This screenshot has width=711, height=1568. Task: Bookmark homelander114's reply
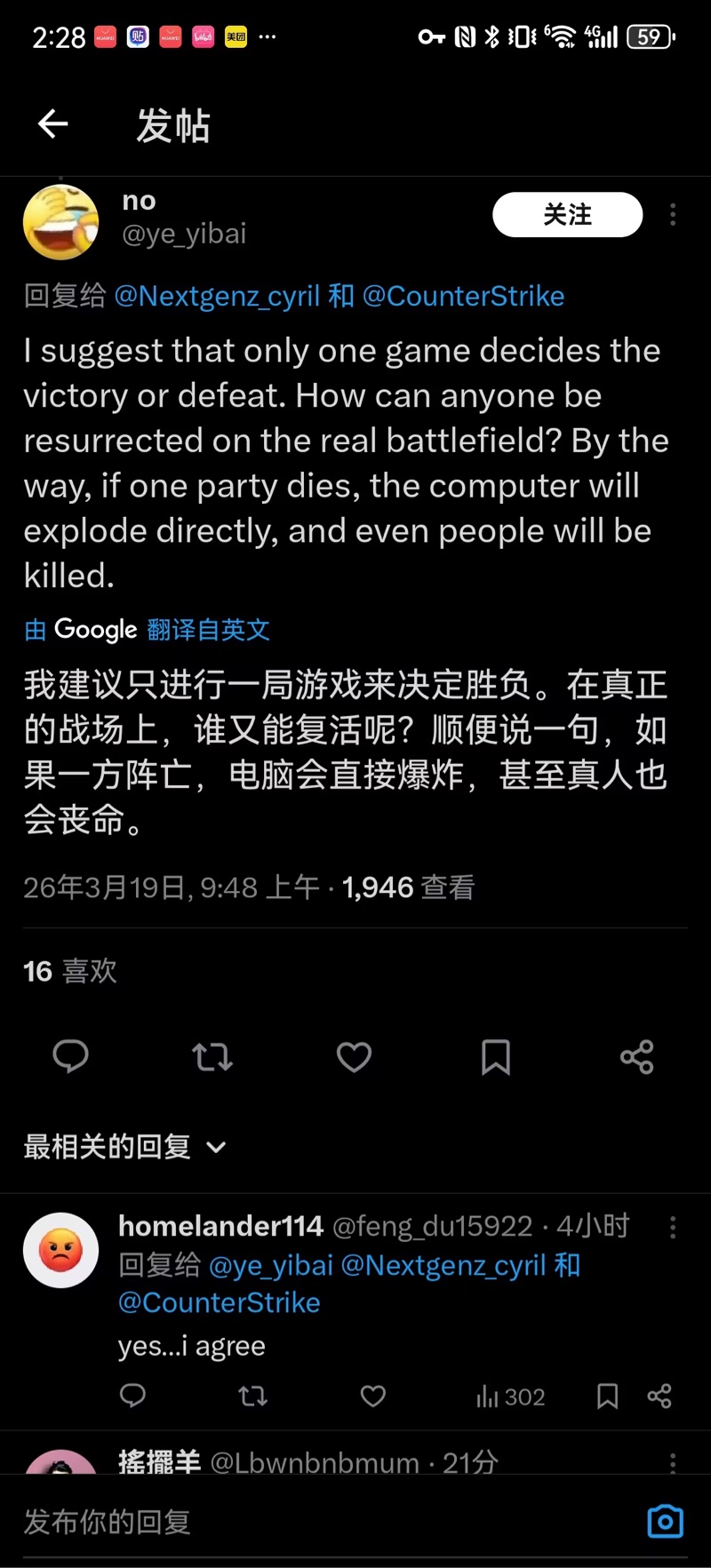pyautogui.click(x=608, y=1397)
